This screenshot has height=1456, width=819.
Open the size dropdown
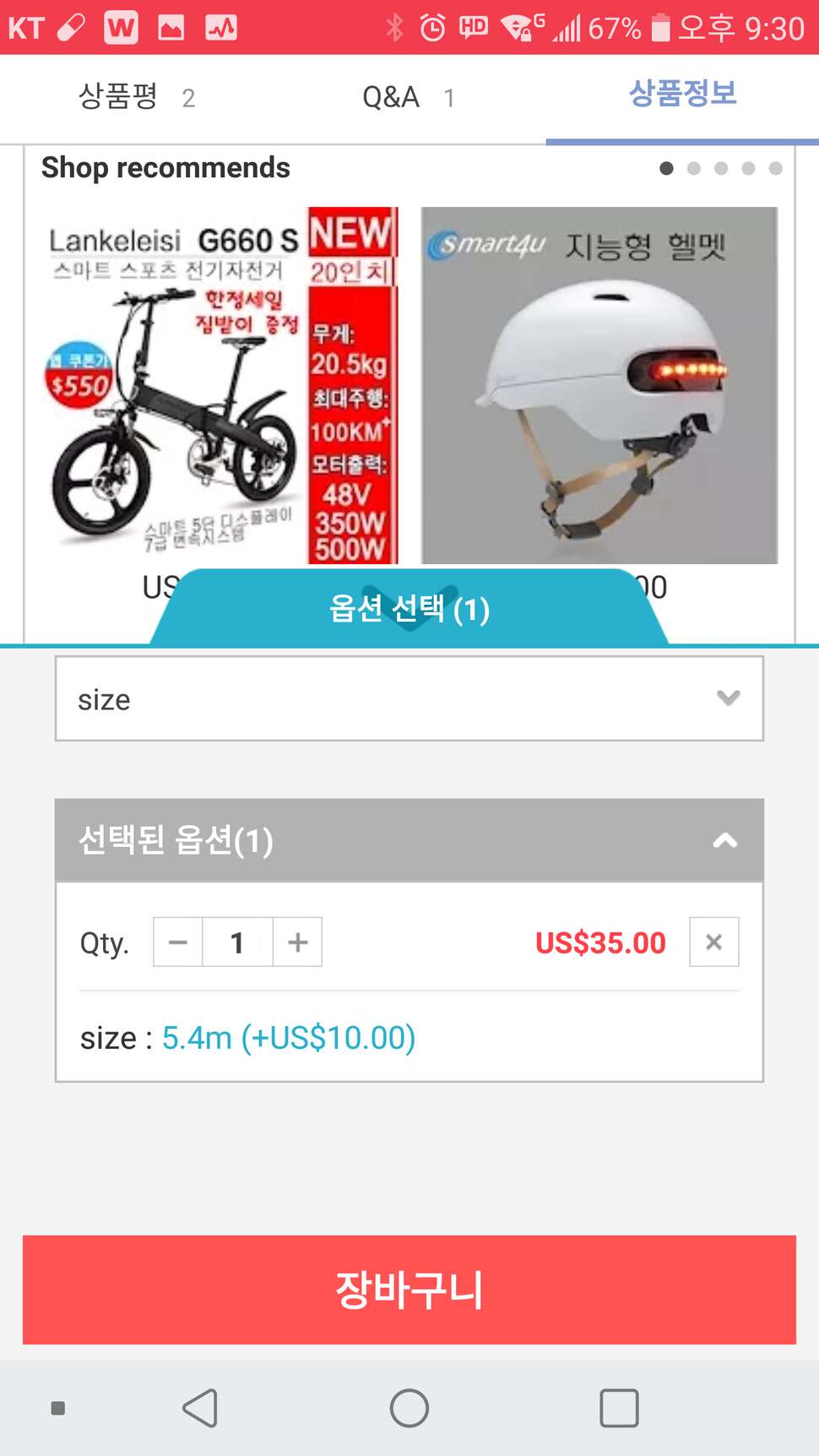click(409, 698)
